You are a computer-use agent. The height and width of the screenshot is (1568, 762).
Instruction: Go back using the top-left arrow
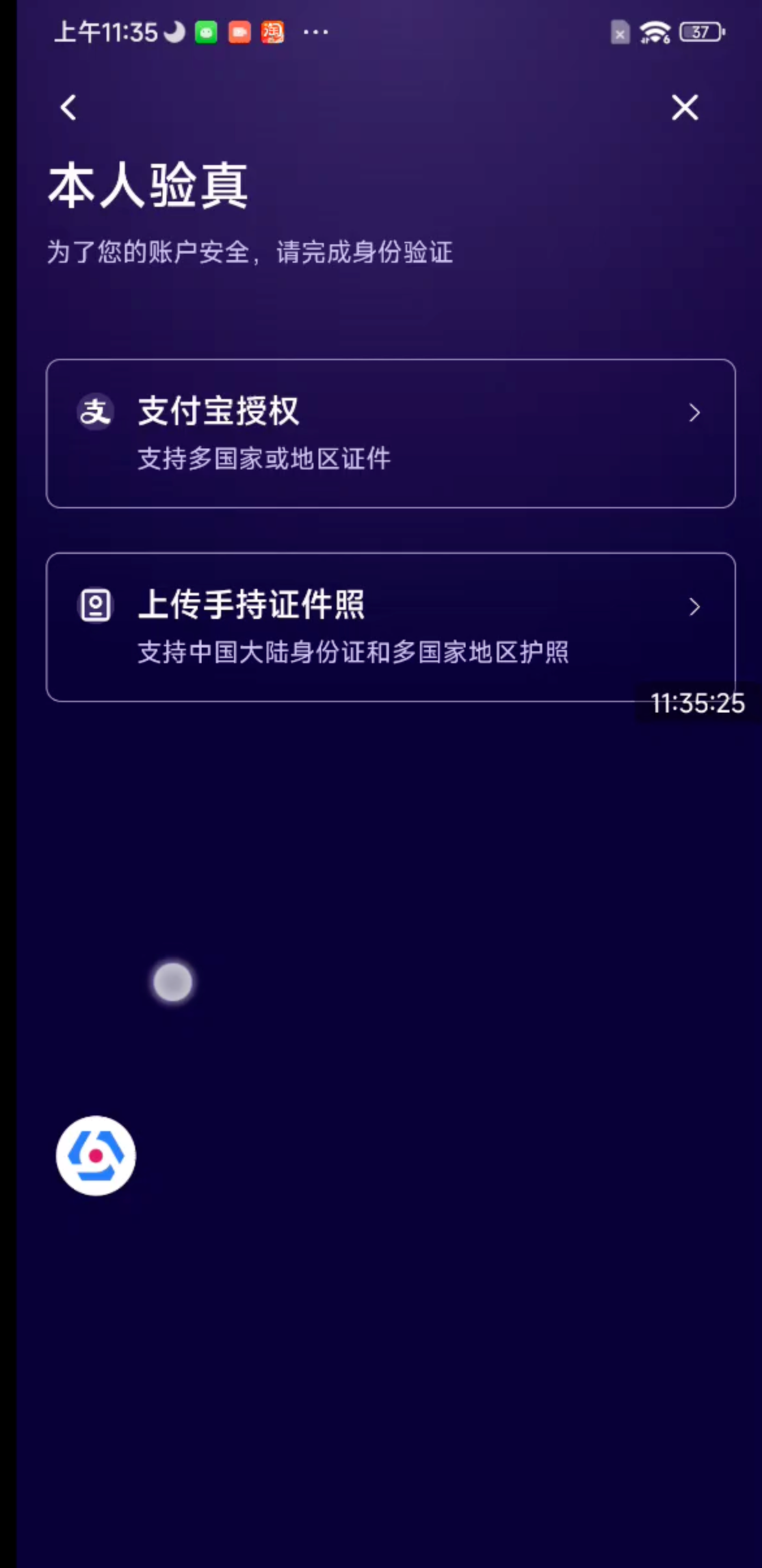tap(68, 108)
